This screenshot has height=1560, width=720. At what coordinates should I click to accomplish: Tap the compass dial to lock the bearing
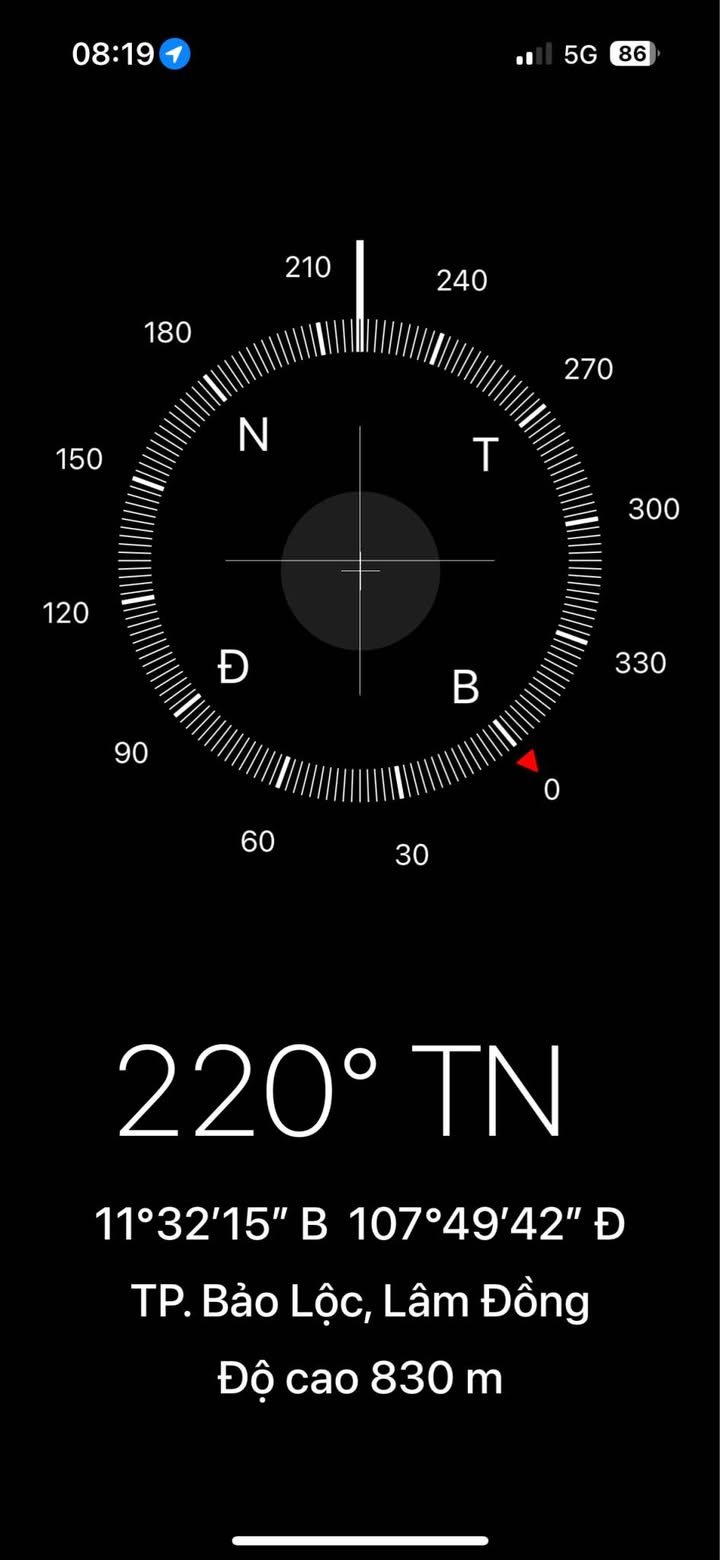(x=360, y=561)
